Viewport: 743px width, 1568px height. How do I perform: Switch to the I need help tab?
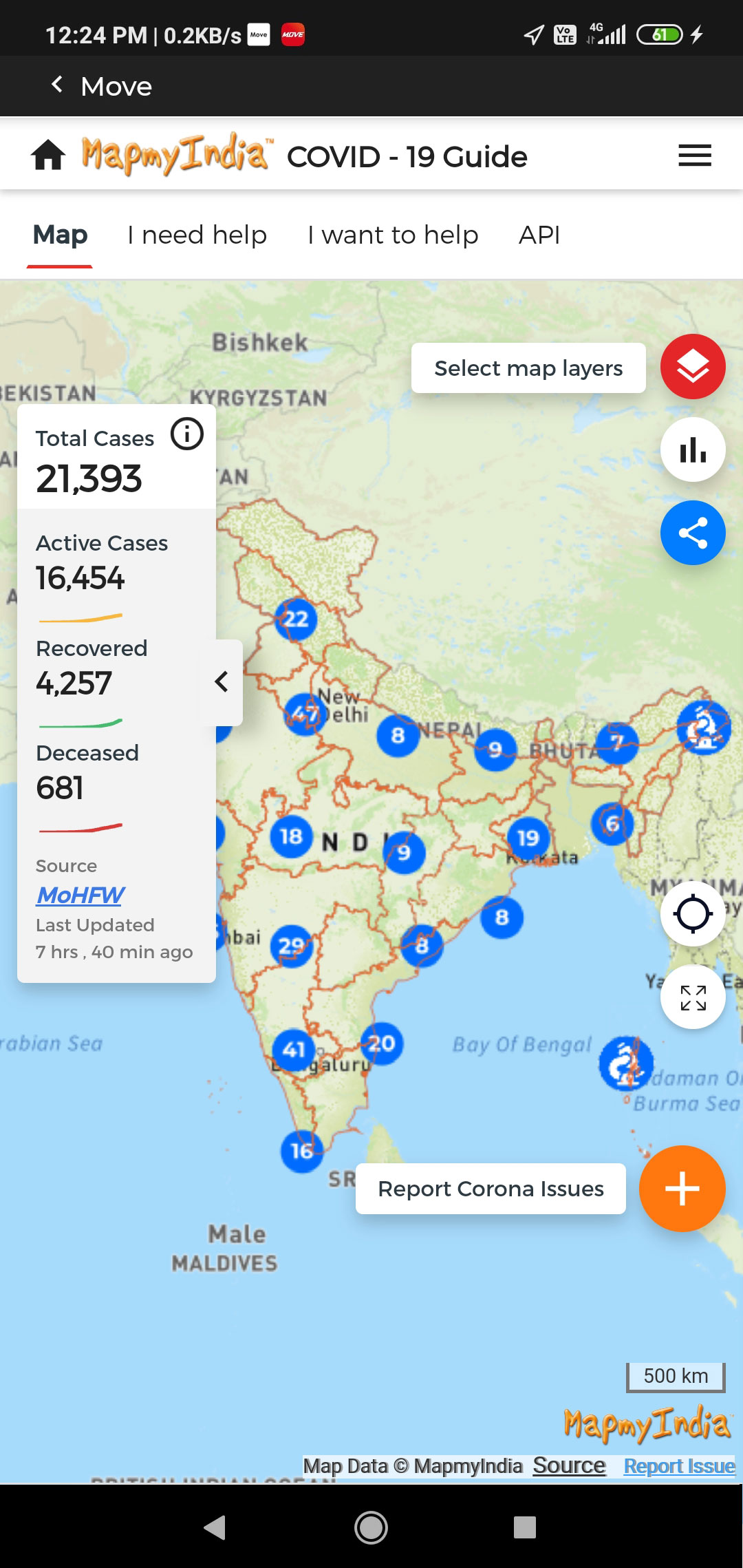197,235
